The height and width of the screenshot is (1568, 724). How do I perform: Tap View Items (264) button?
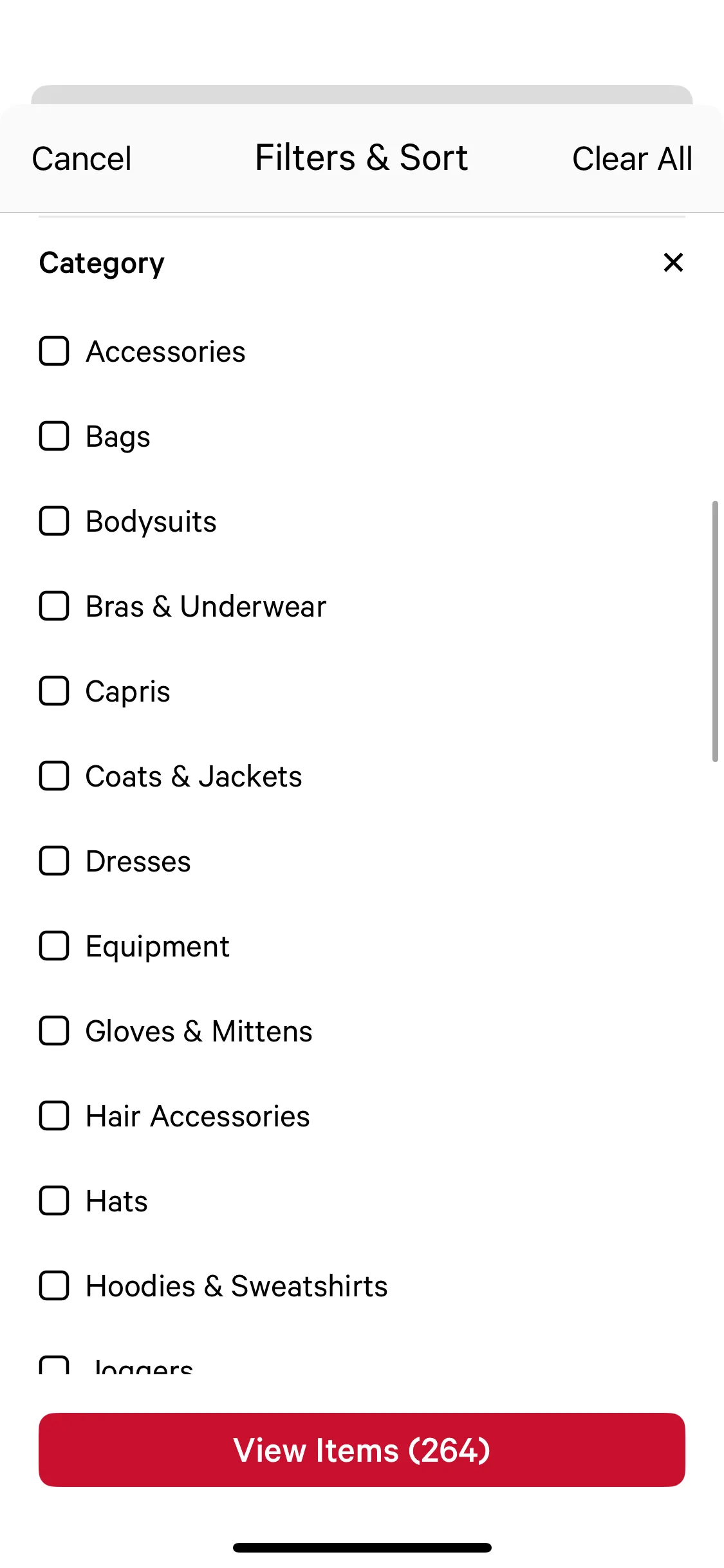point(362,1450)
